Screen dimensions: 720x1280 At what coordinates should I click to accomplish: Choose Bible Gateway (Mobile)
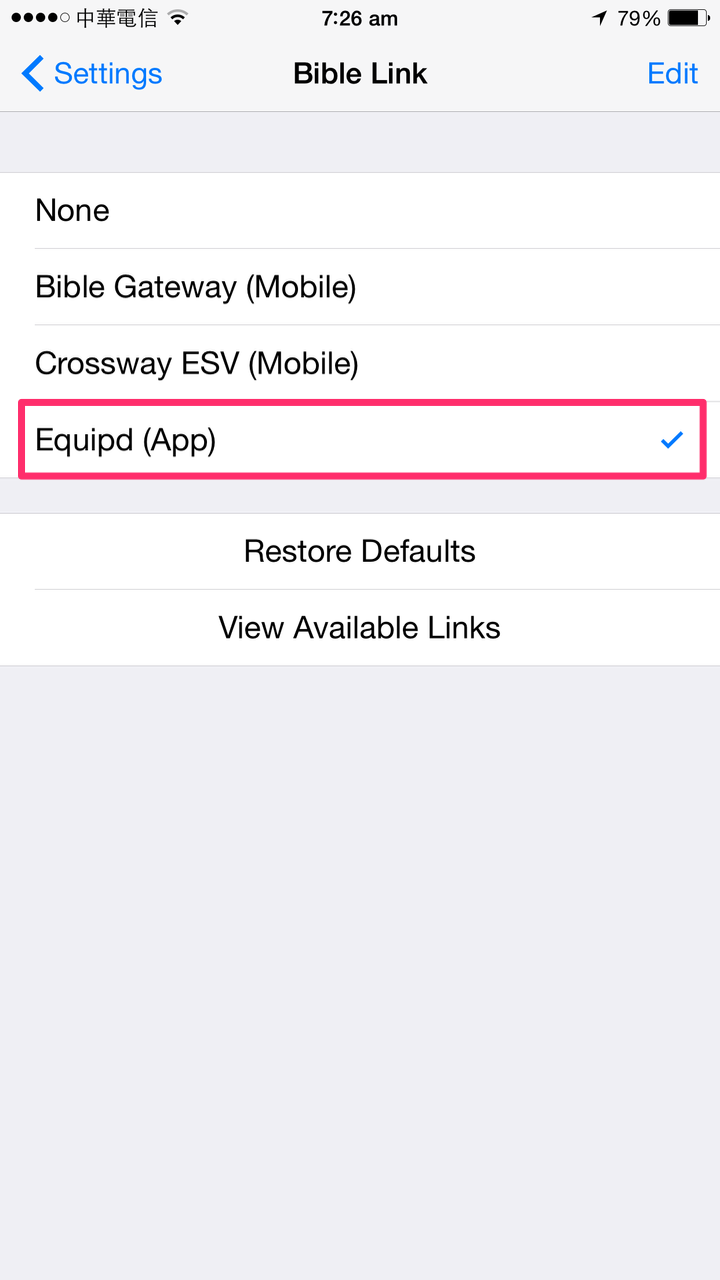pyautogui.click(x=360, y=287)
